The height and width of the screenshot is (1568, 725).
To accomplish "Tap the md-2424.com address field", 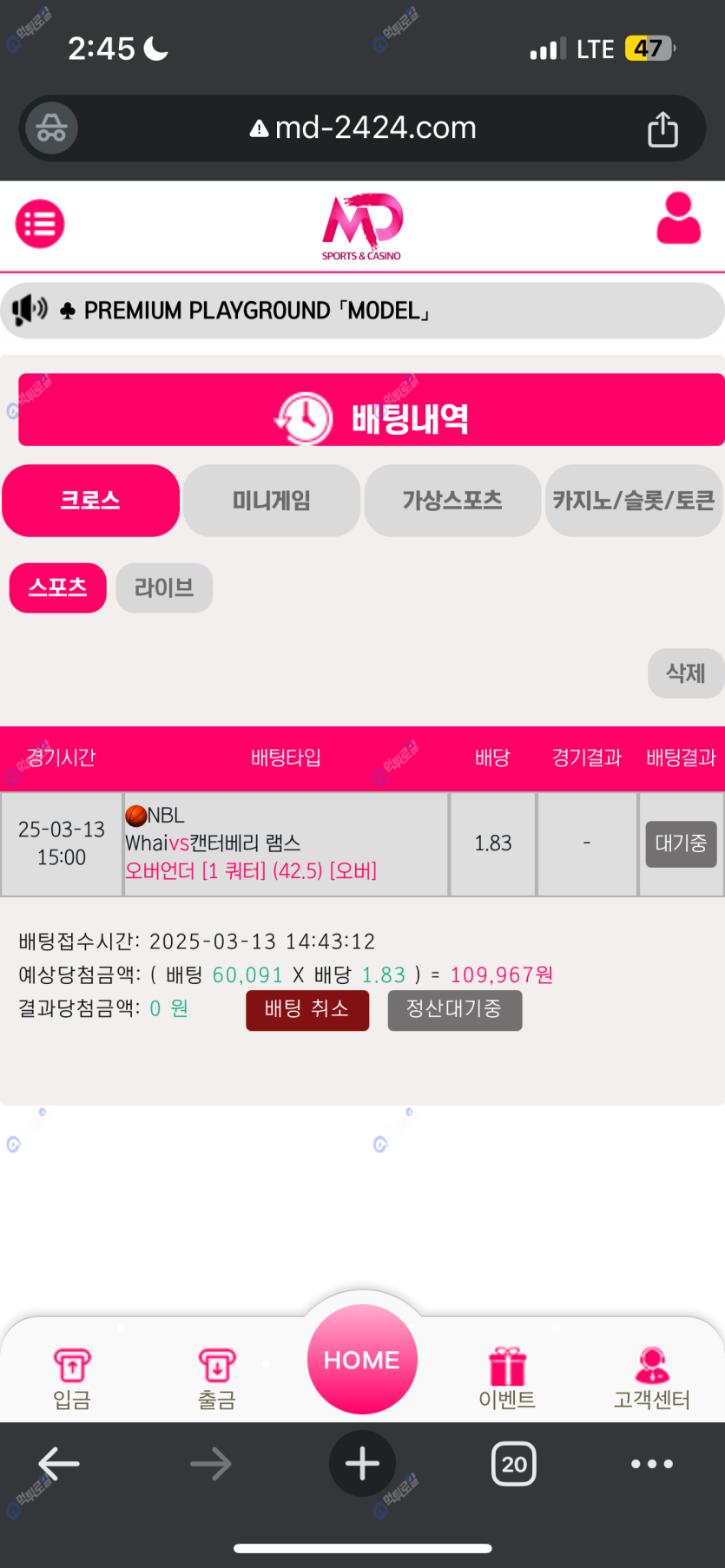I will [x=363, y=128].
